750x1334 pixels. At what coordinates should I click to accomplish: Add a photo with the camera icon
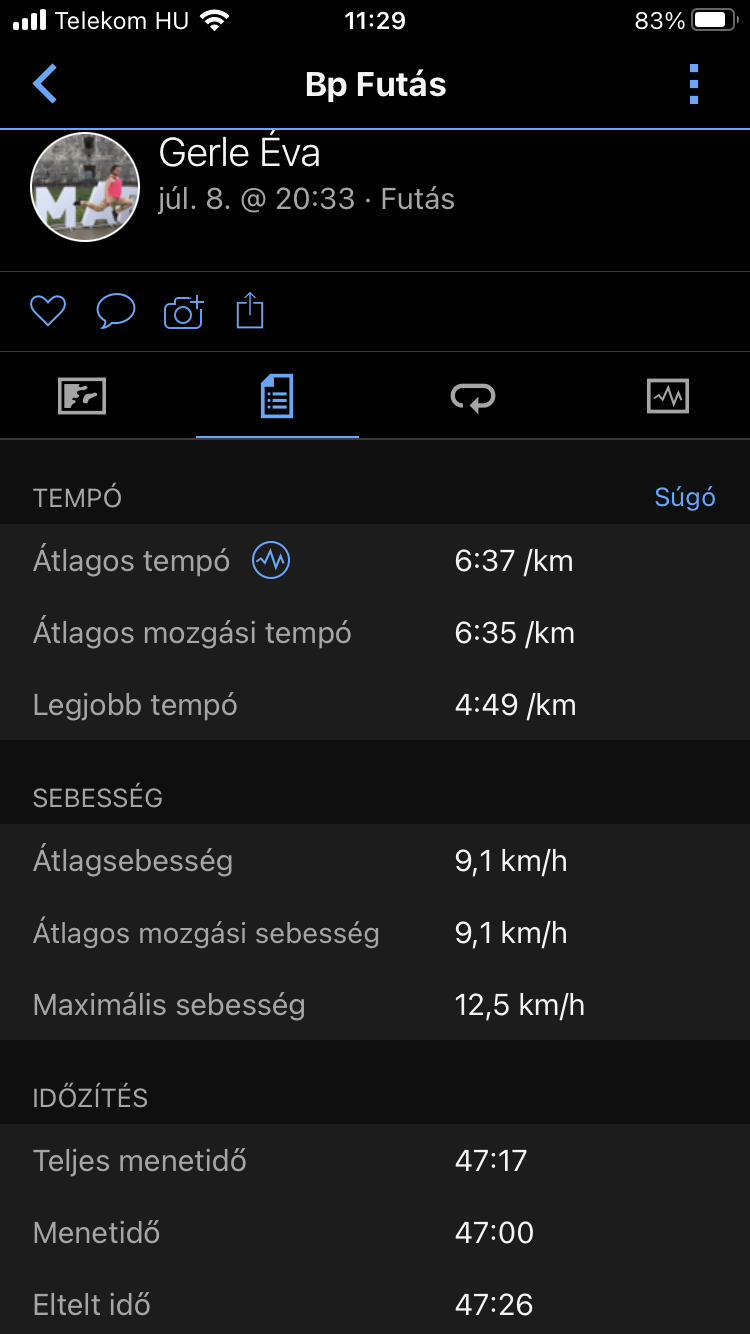click(x=183, y=312)
